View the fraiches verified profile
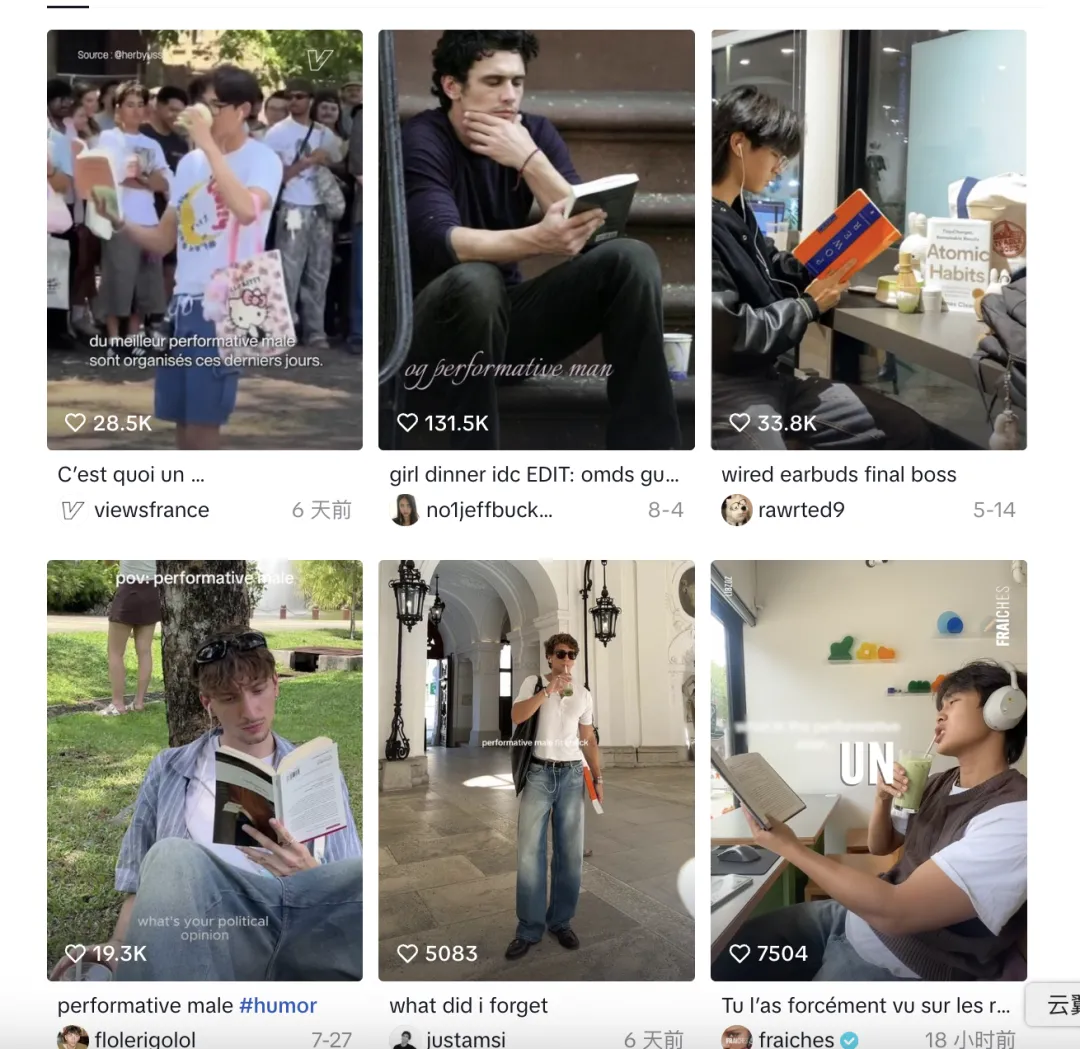 [x=795, y=1039]
